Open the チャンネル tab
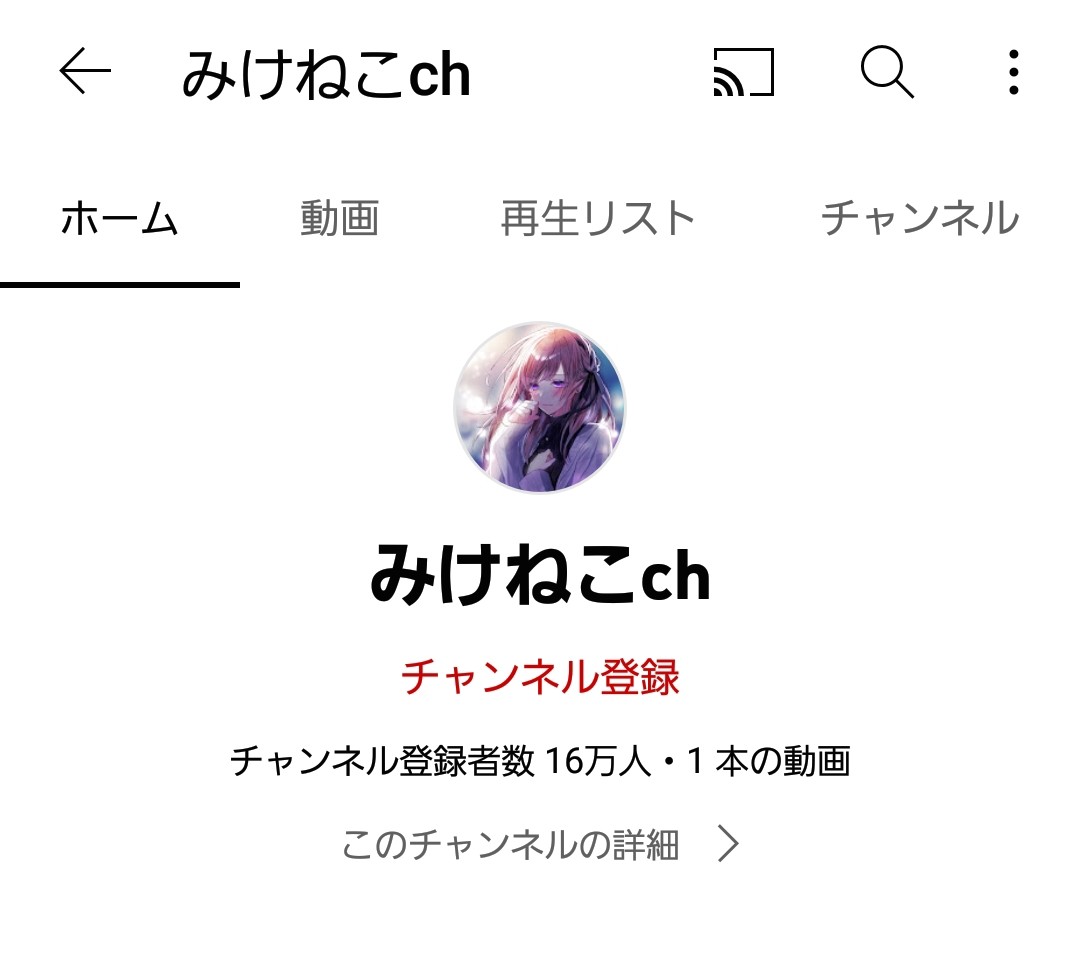Image resolution: width=1080 pixels, height=974 pixels. tap(920, 218)
